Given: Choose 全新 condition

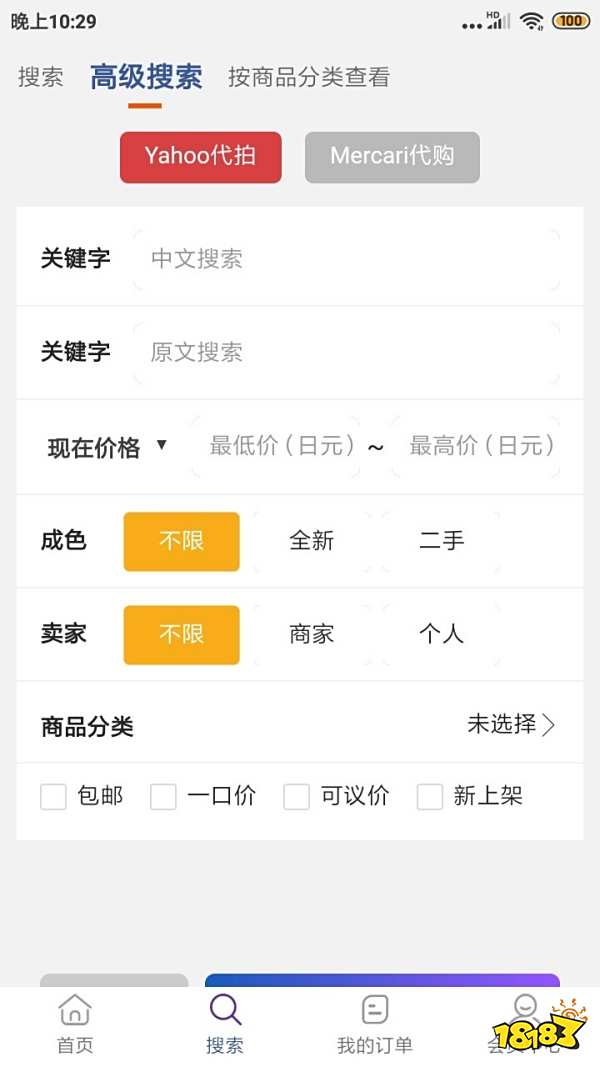Looking at the screenshot, I should [x=311, y=541].
